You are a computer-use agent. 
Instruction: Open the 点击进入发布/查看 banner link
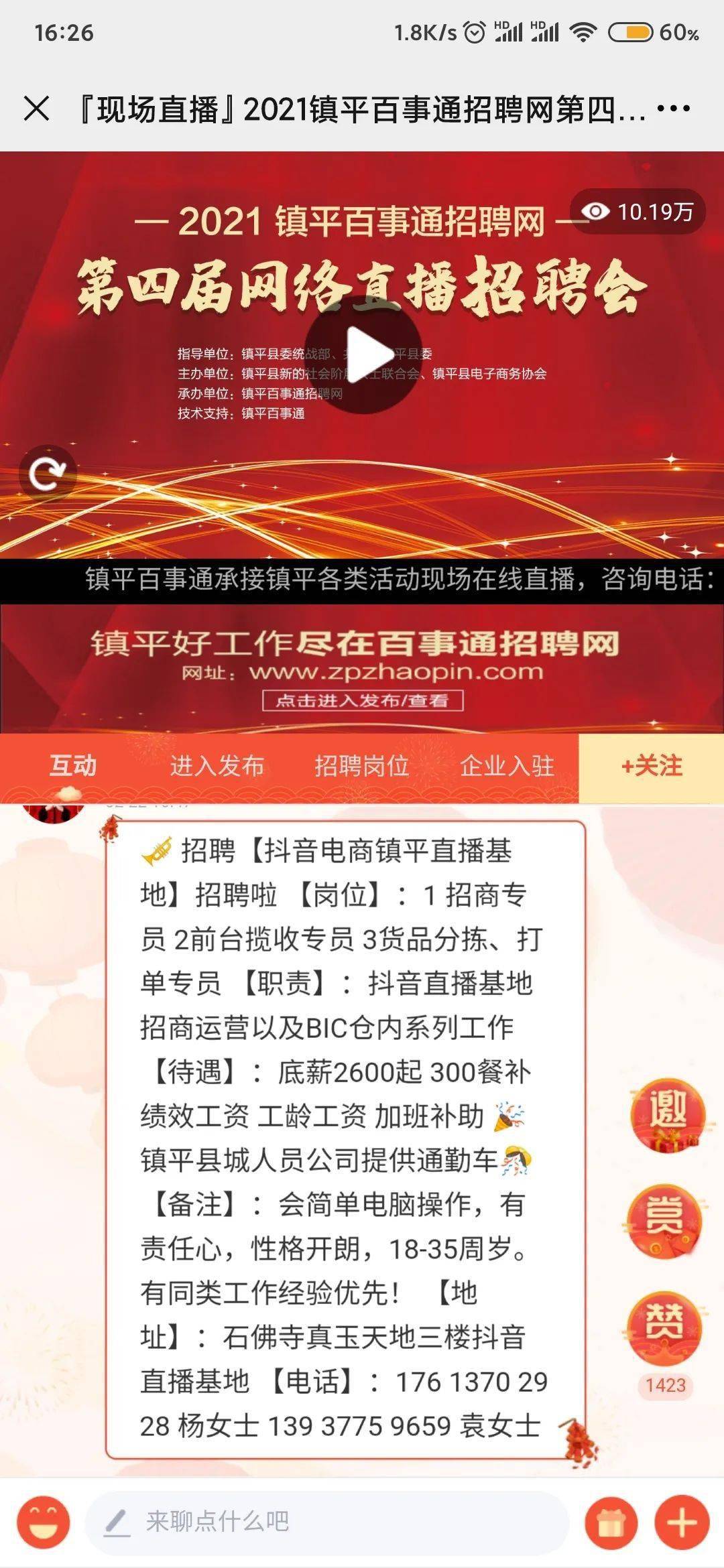(362, 700)
